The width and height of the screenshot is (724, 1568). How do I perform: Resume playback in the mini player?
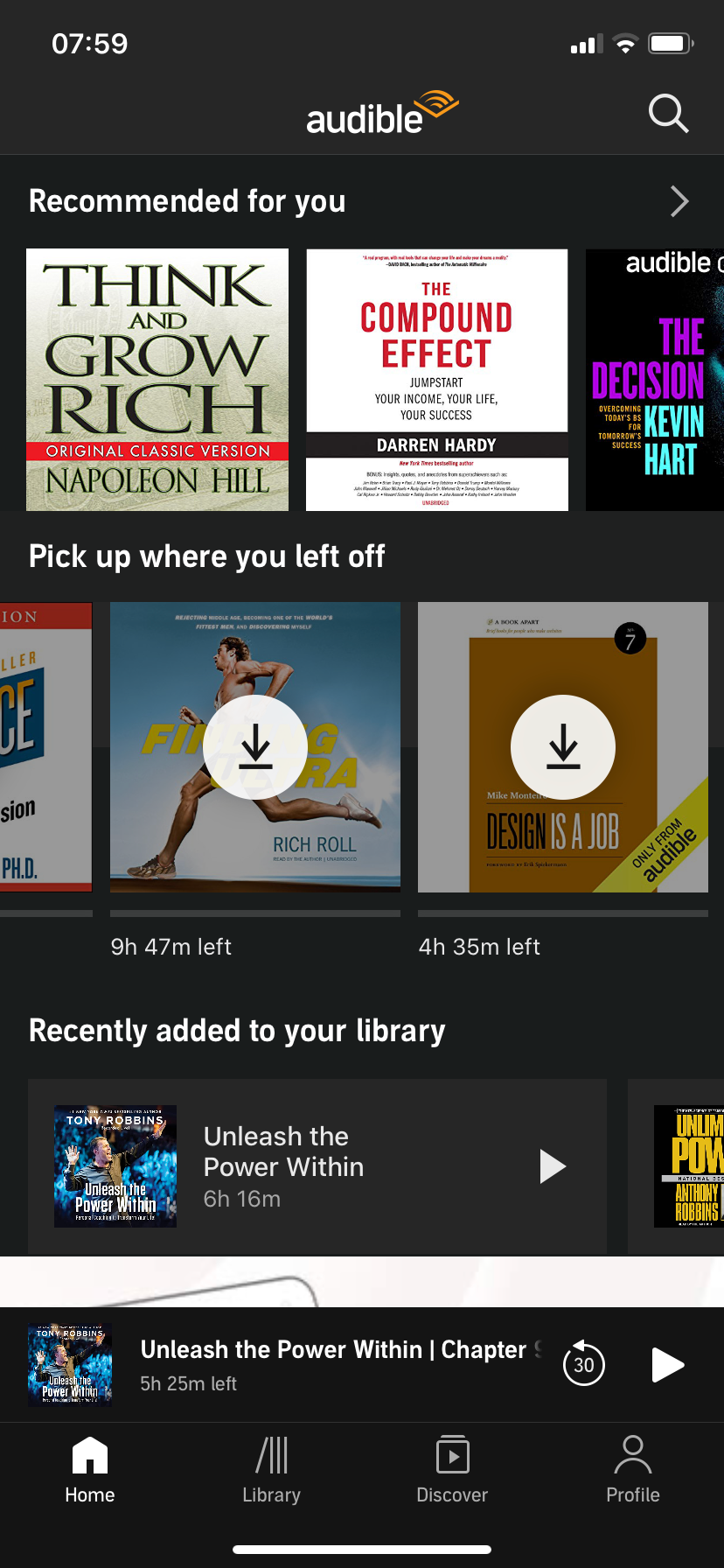pyautogui.click(x=669, y=1364)
